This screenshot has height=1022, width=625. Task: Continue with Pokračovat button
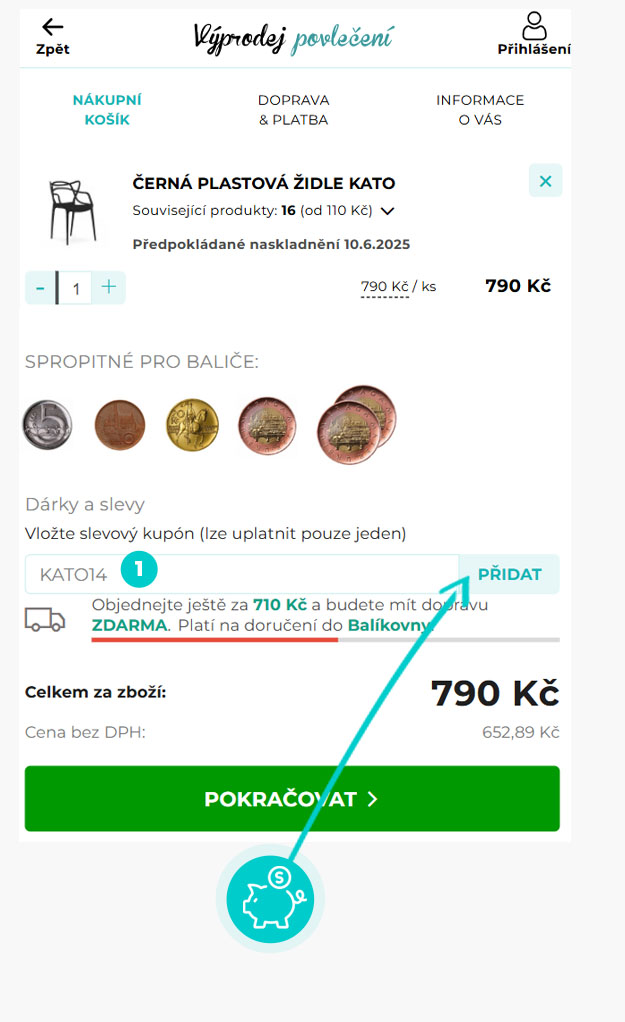click(291, 799)
